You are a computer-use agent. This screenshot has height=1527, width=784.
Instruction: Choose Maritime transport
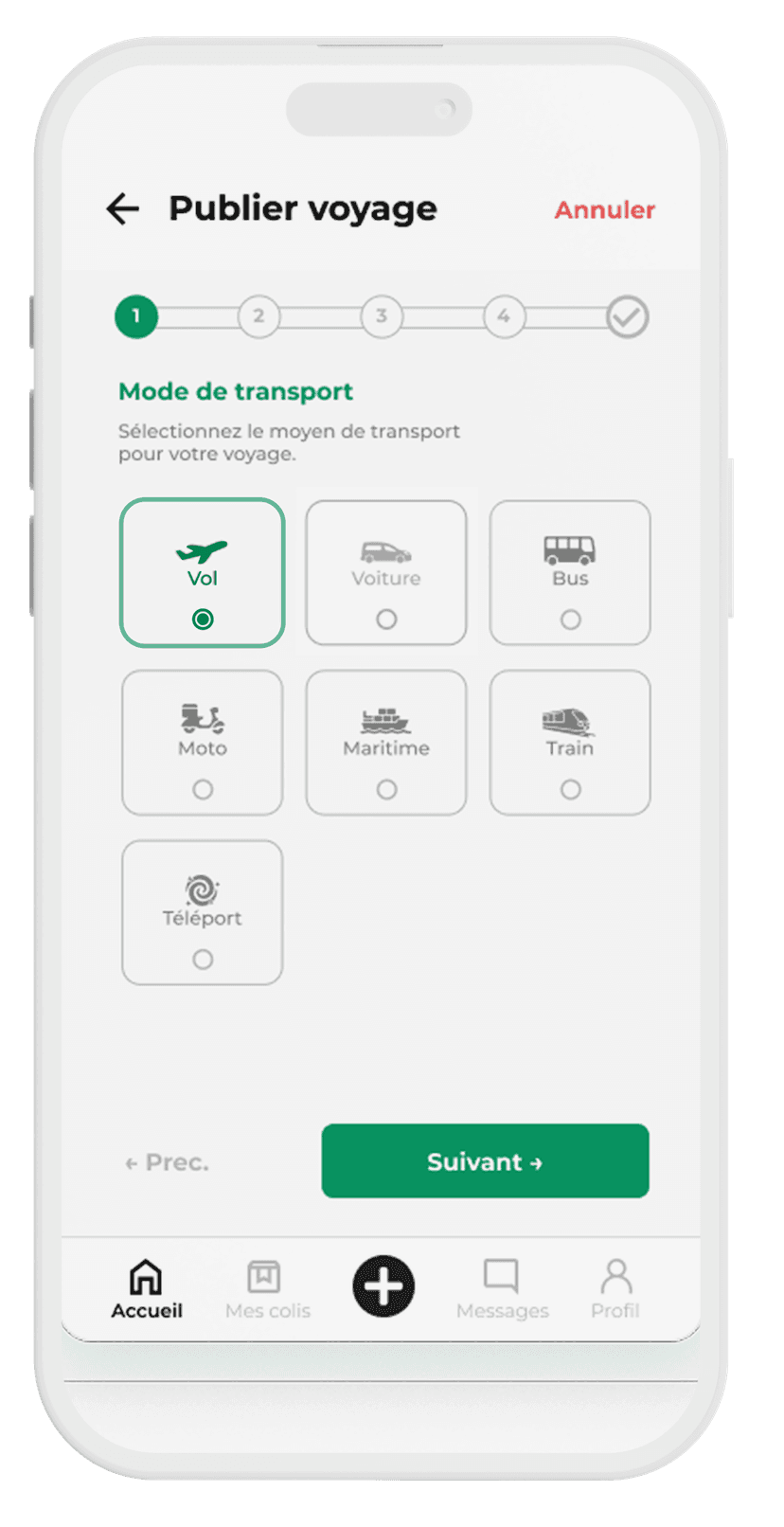(x=386, y=743)
